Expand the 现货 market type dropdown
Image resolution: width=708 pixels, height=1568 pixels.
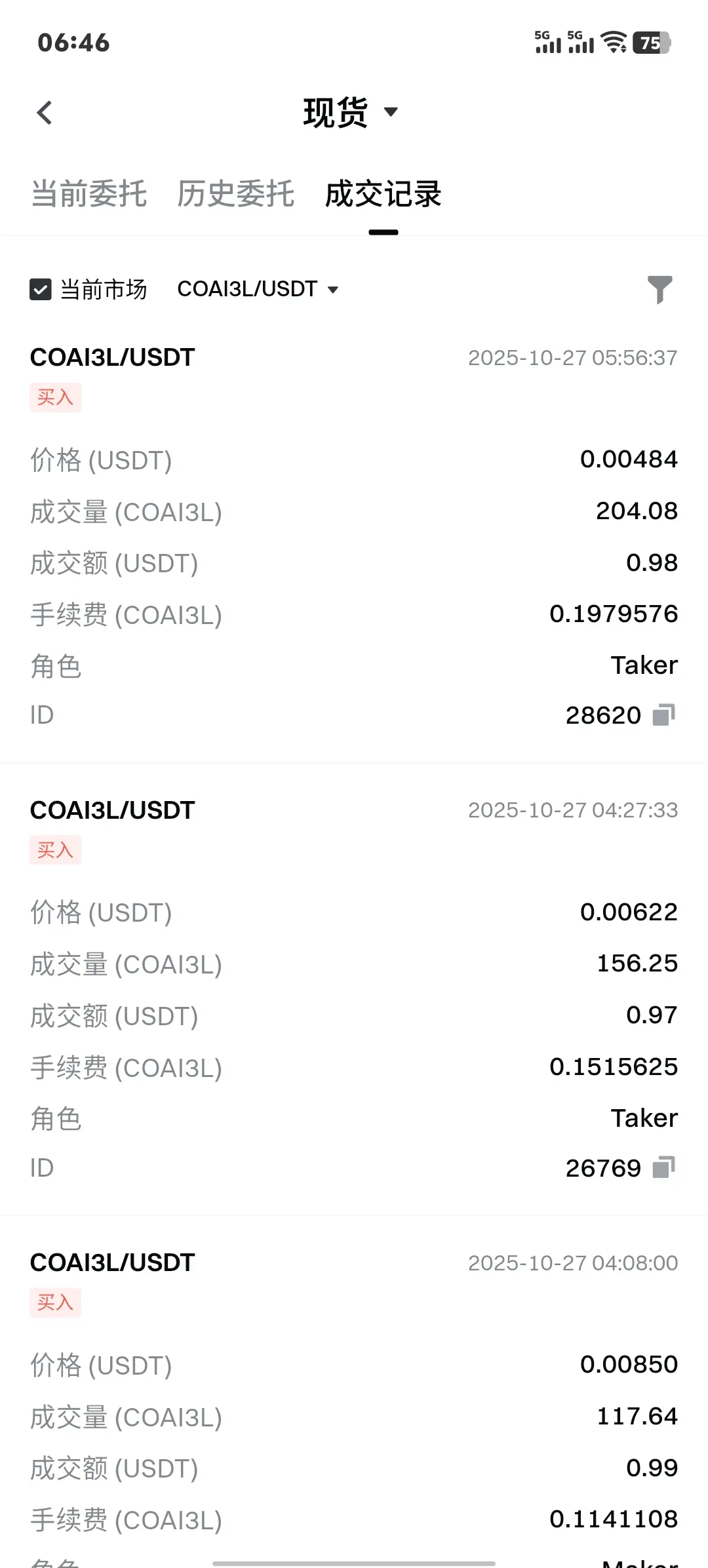pyautogui.click(x=351, y=112)
